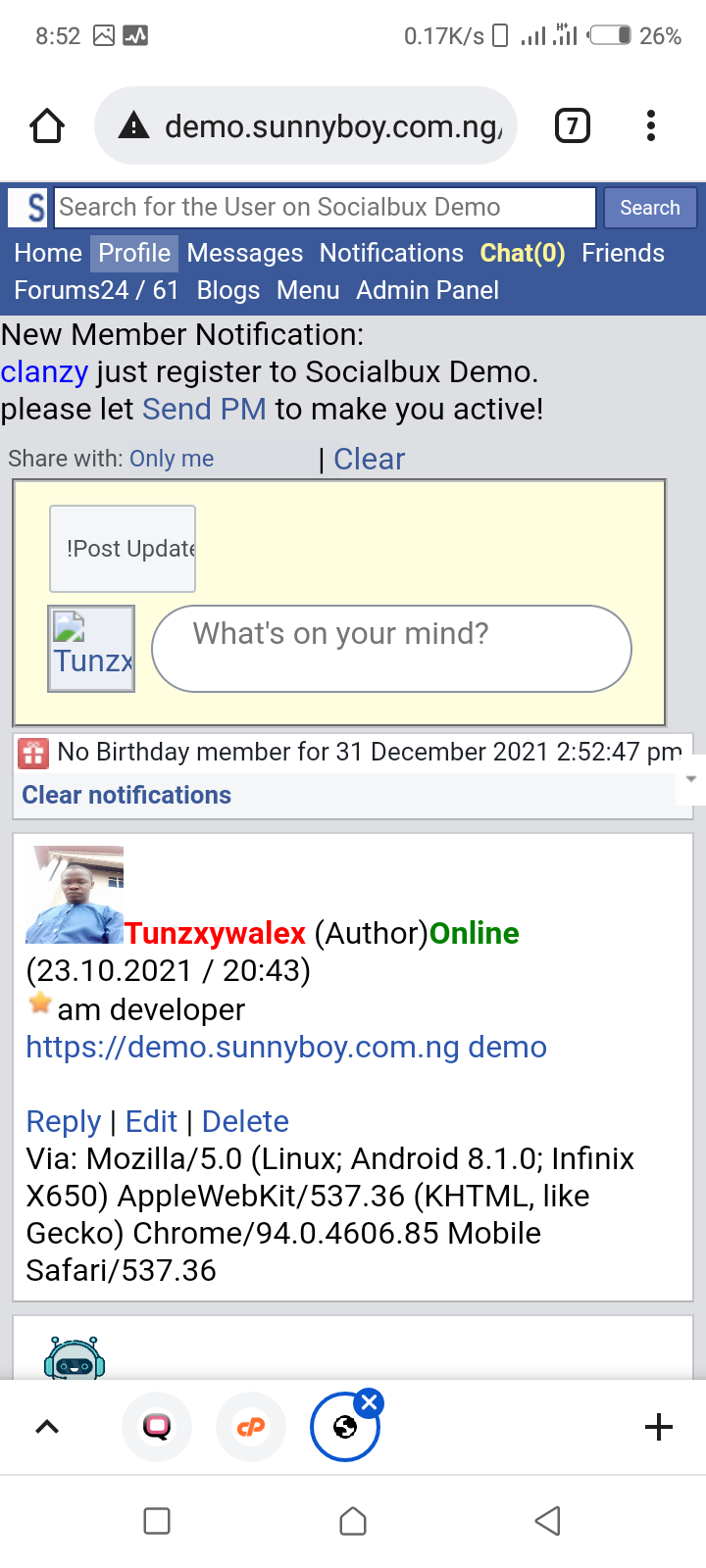Select Clear notifications
706x1568 pixels.
(x=126, y=795)
